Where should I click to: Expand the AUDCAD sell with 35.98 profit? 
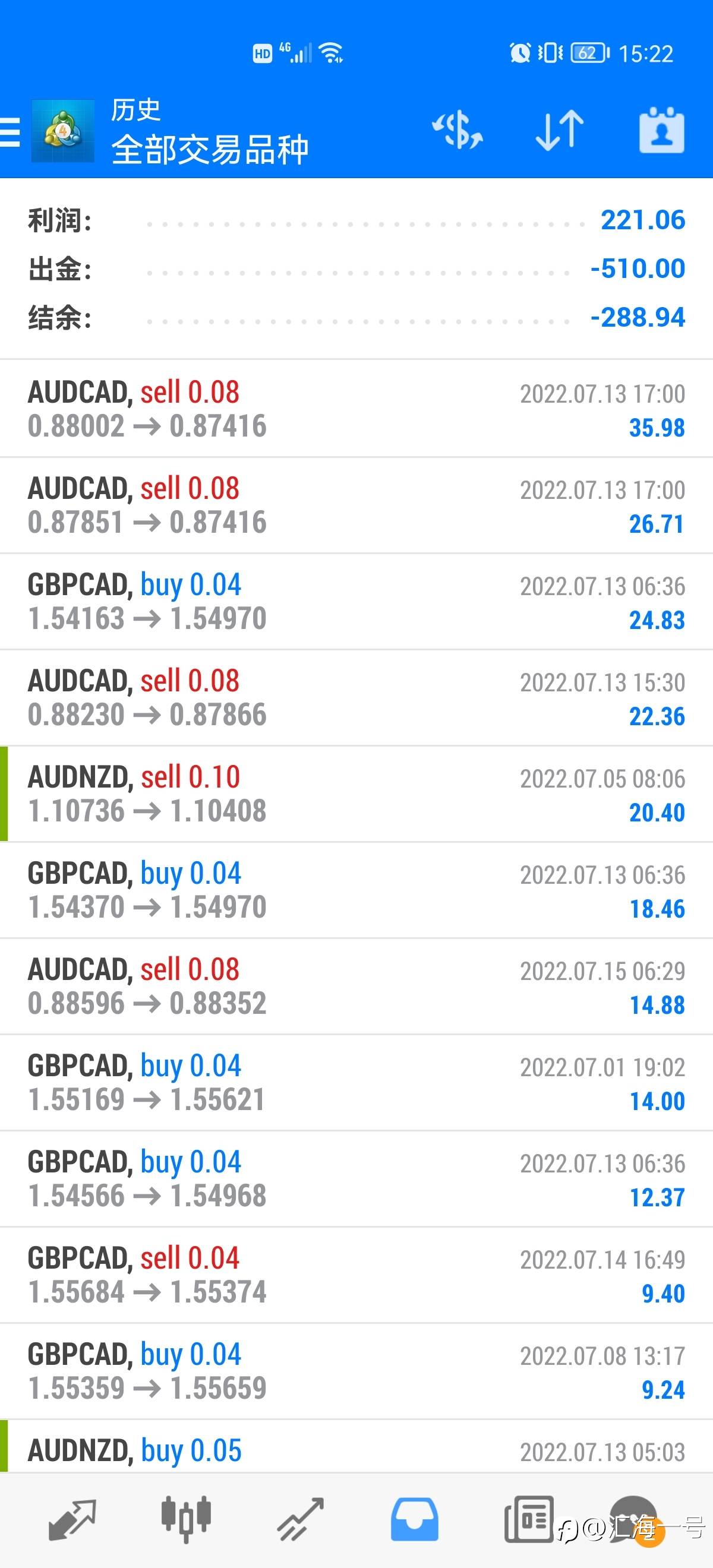356,409
